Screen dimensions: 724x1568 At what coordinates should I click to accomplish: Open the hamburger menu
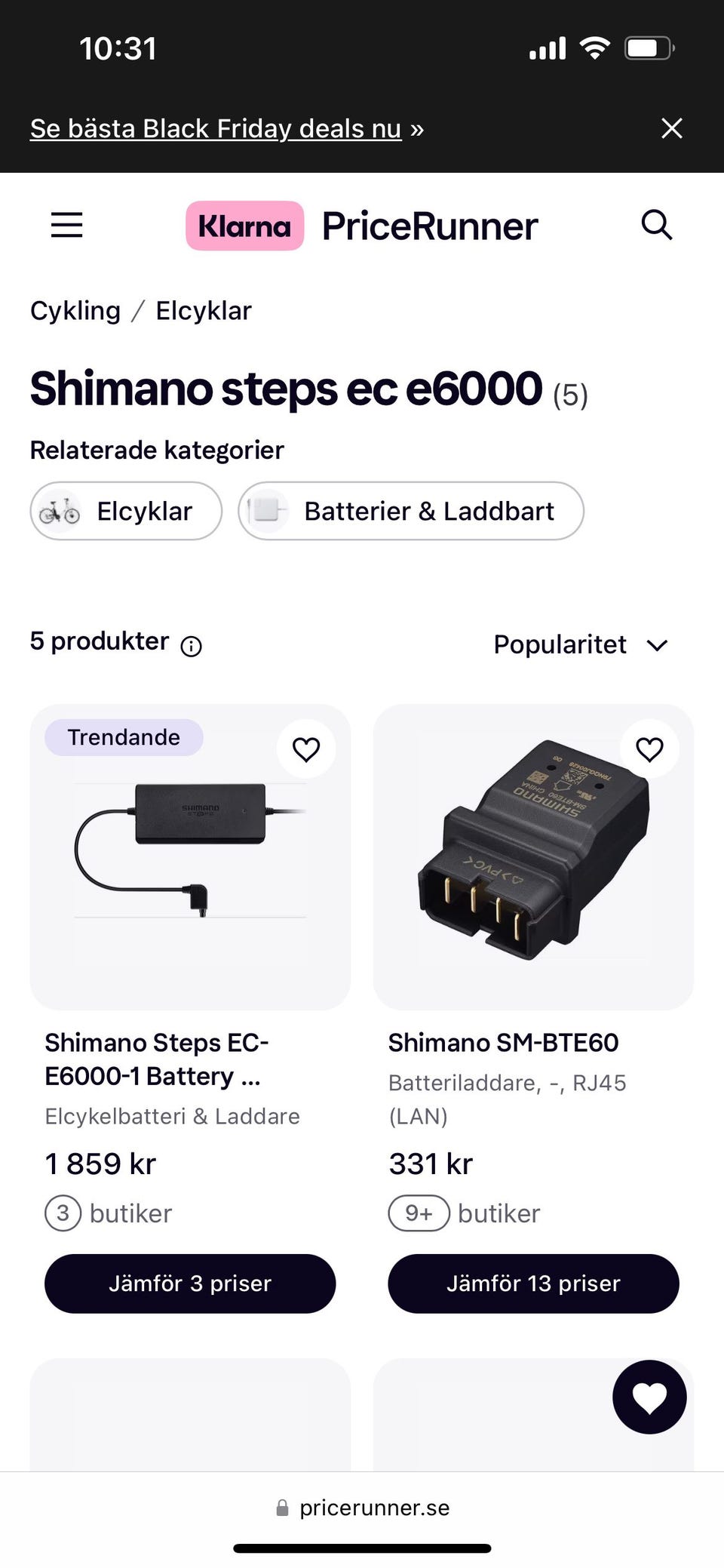click(66, 225)
